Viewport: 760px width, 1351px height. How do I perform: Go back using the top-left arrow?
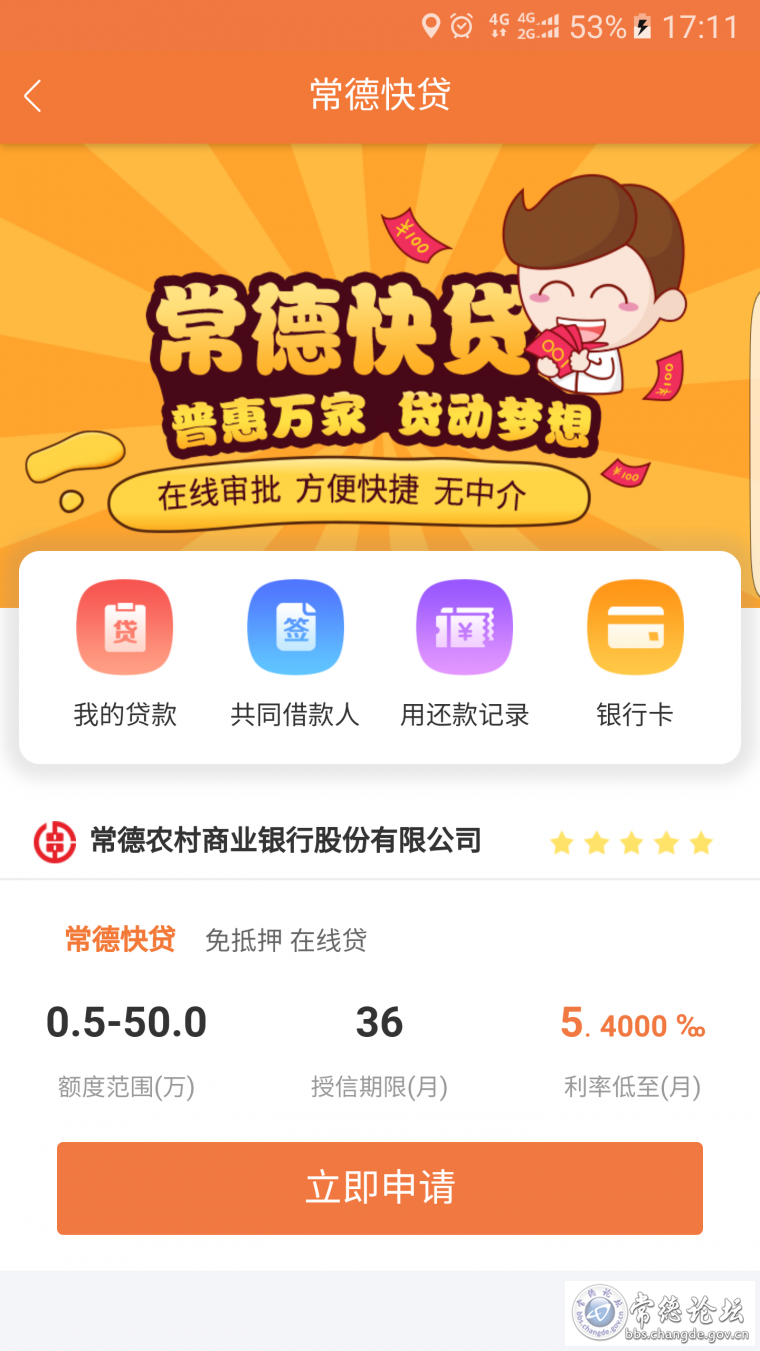click(x=33, y=96)
